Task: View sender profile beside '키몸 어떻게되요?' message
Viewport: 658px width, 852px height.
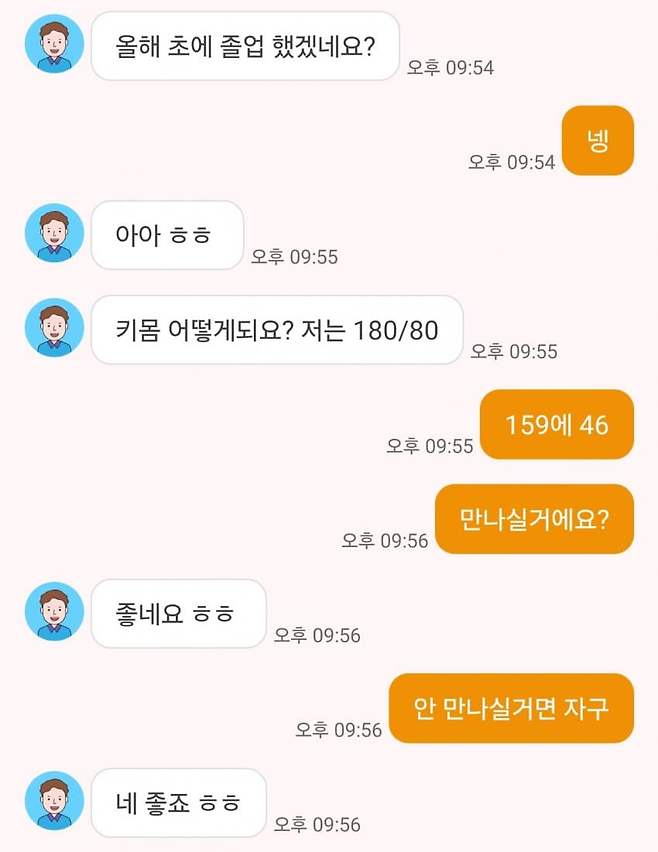Action: coord(53,327)
